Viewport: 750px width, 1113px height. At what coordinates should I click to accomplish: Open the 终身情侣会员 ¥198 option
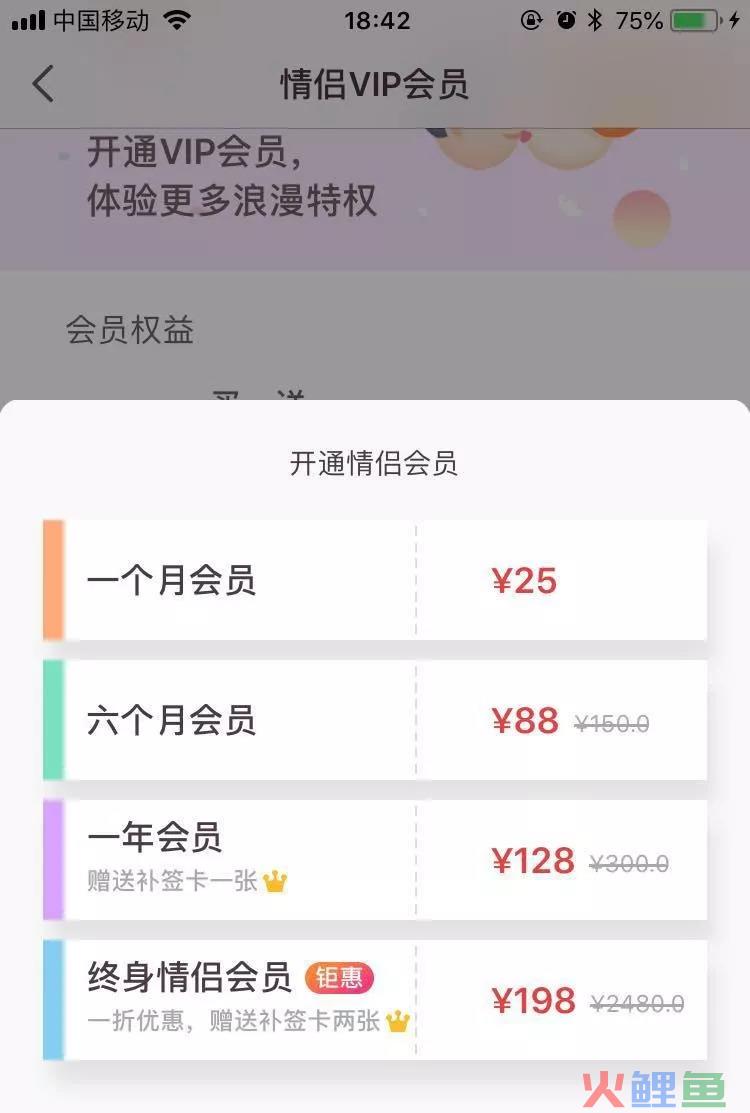(375, 1000)
